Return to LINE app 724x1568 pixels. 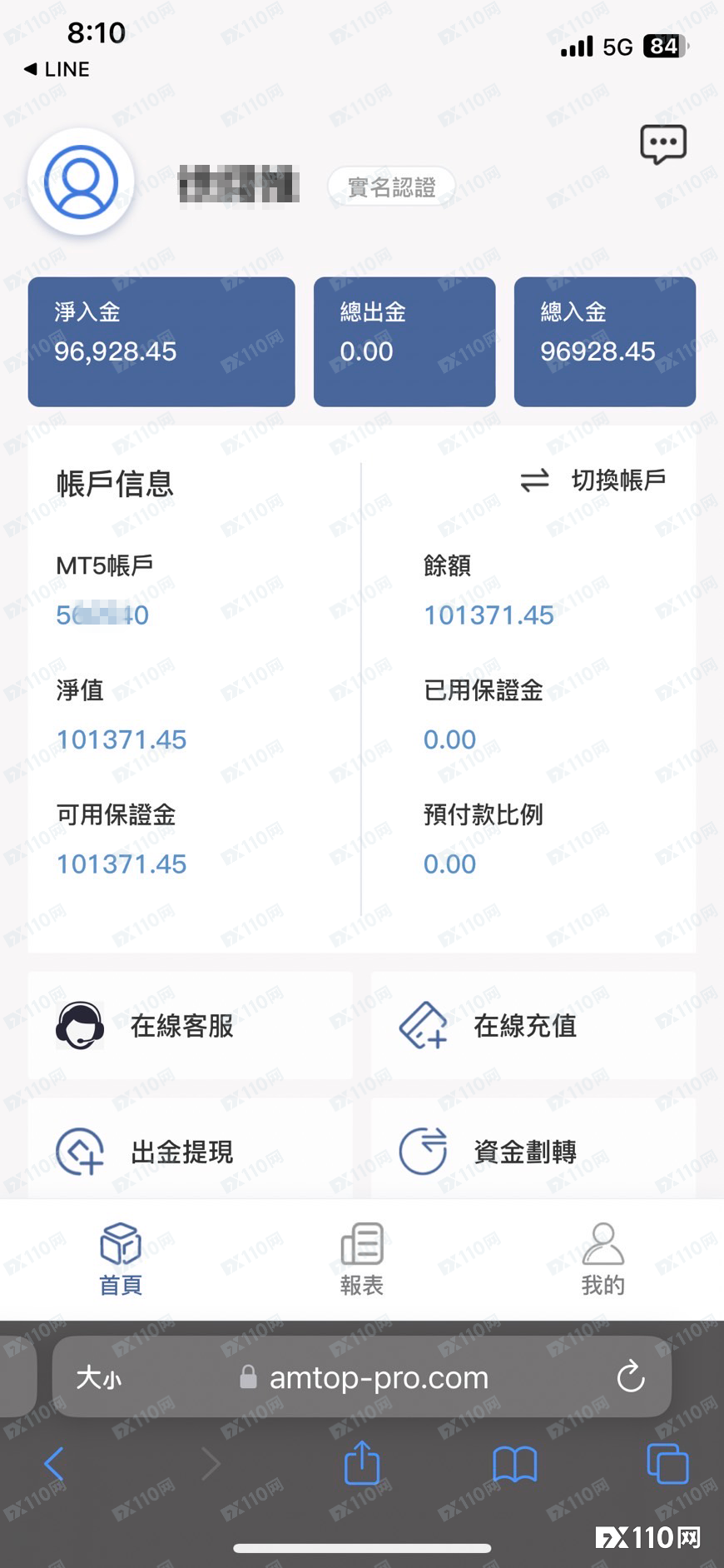click(x=57, y=69)
